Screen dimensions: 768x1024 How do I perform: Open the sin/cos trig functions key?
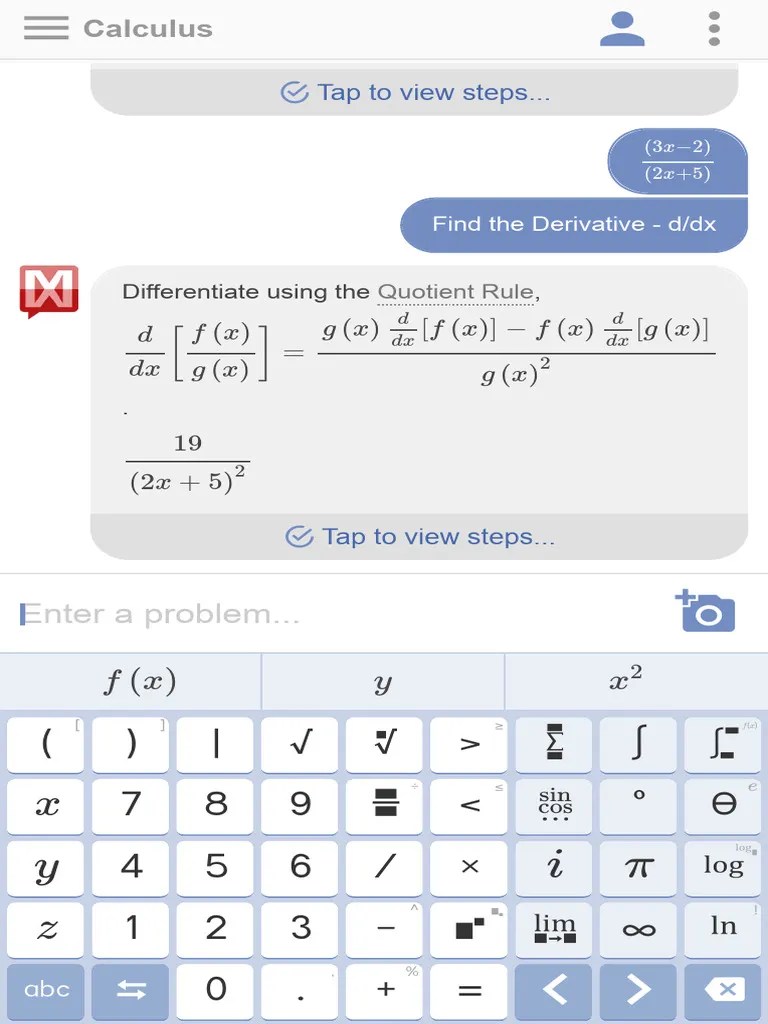(x=553, y=806)
